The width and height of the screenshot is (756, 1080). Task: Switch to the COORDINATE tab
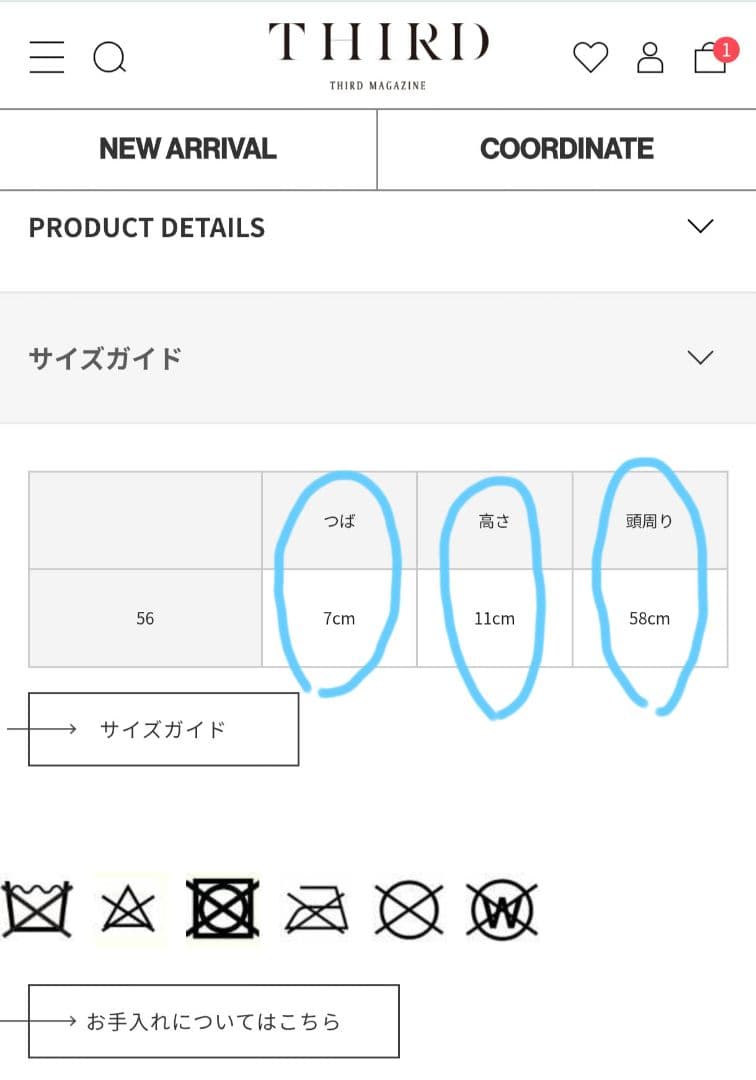click(x=566, y=149)
